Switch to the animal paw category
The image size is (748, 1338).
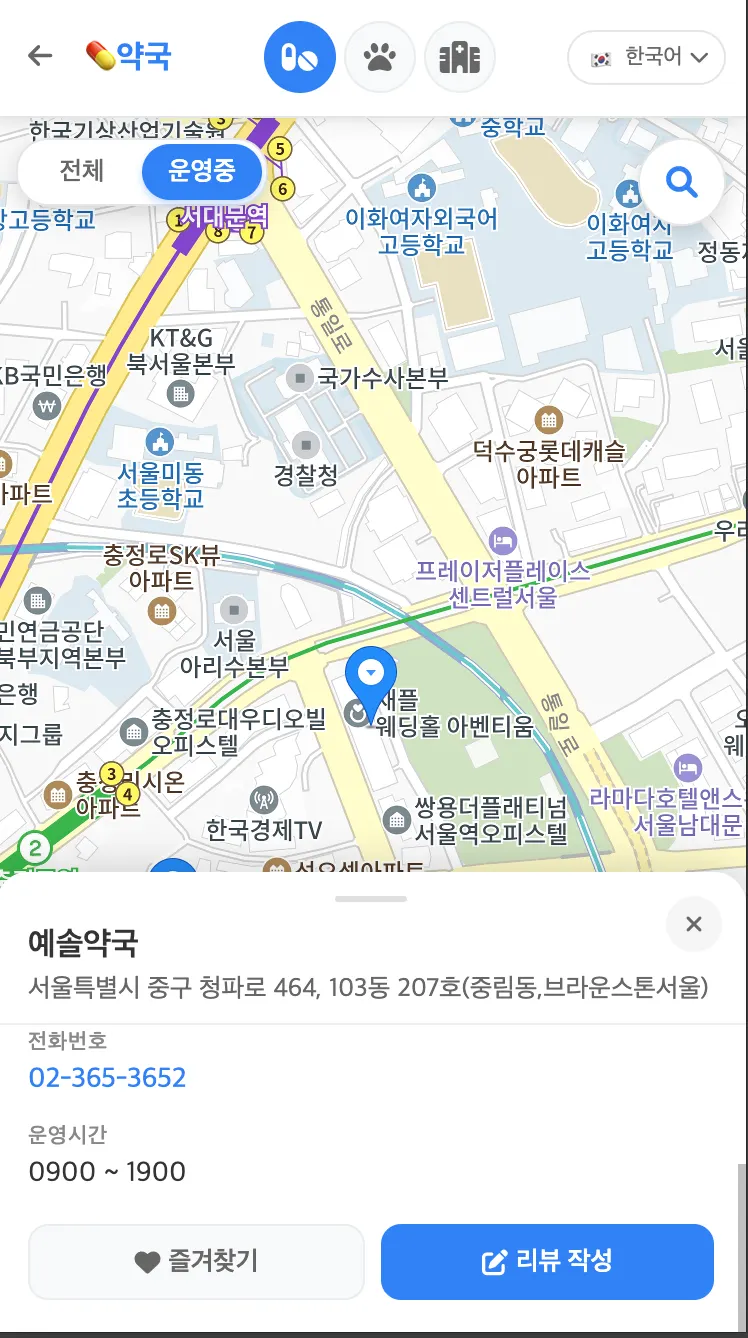(380, 57)
